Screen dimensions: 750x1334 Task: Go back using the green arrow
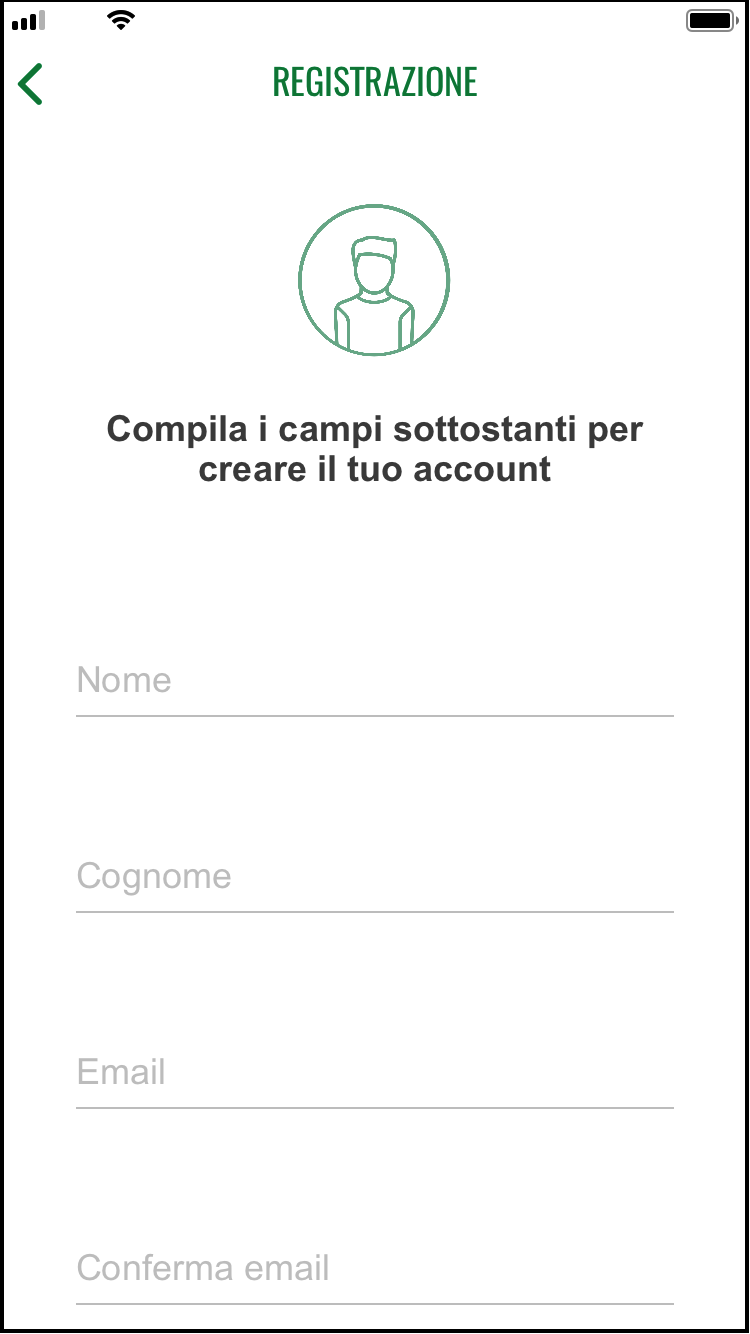[x=31, y=84]
